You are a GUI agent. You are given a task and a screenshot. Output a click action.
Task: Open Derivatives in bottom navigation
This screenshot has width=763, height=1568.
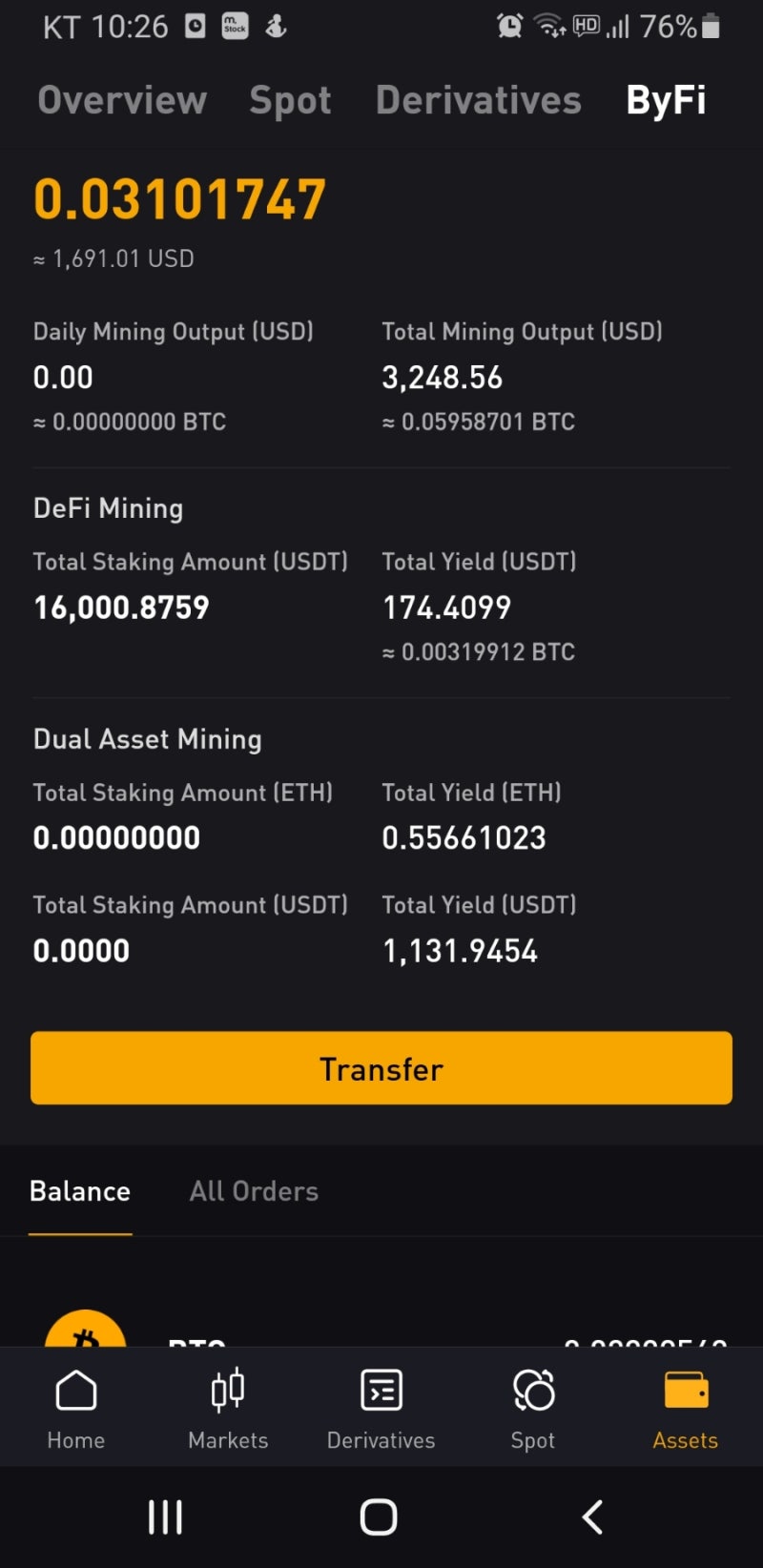coord(381,1409)
